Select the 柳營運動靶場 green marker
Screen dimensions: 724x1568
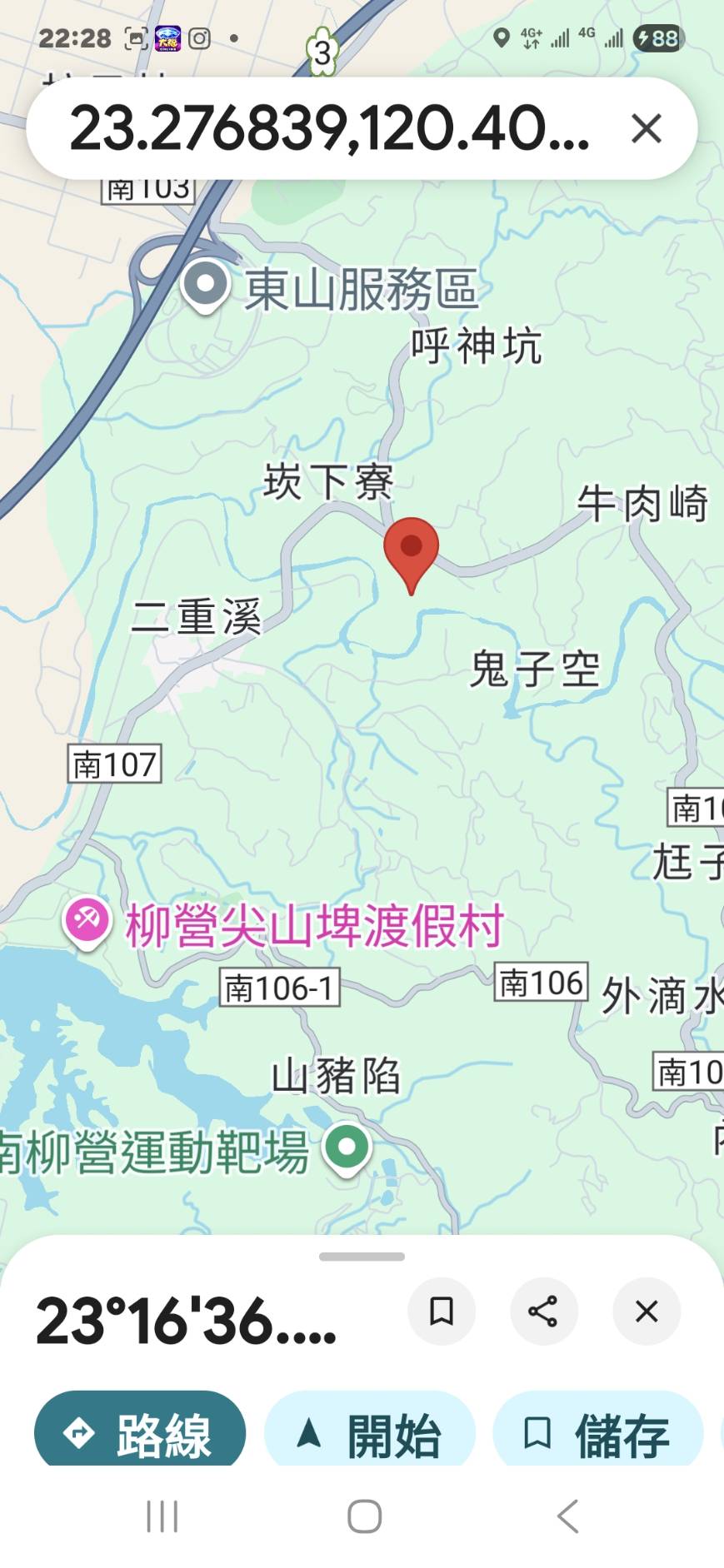347,1149
